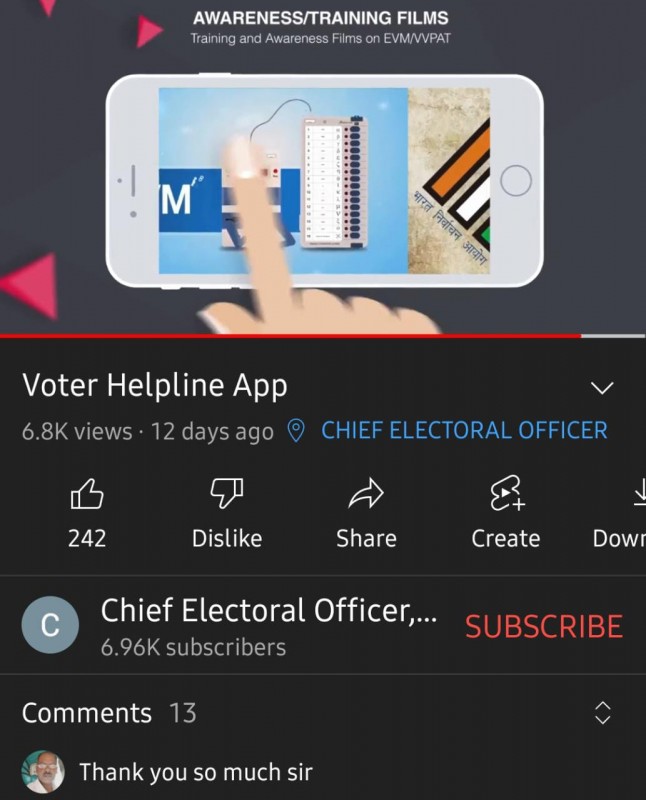Open the CHIEF ELECTORAL OFFICER location link
The width and height of the screenshot is (646, 800).
tap(463, 431)
